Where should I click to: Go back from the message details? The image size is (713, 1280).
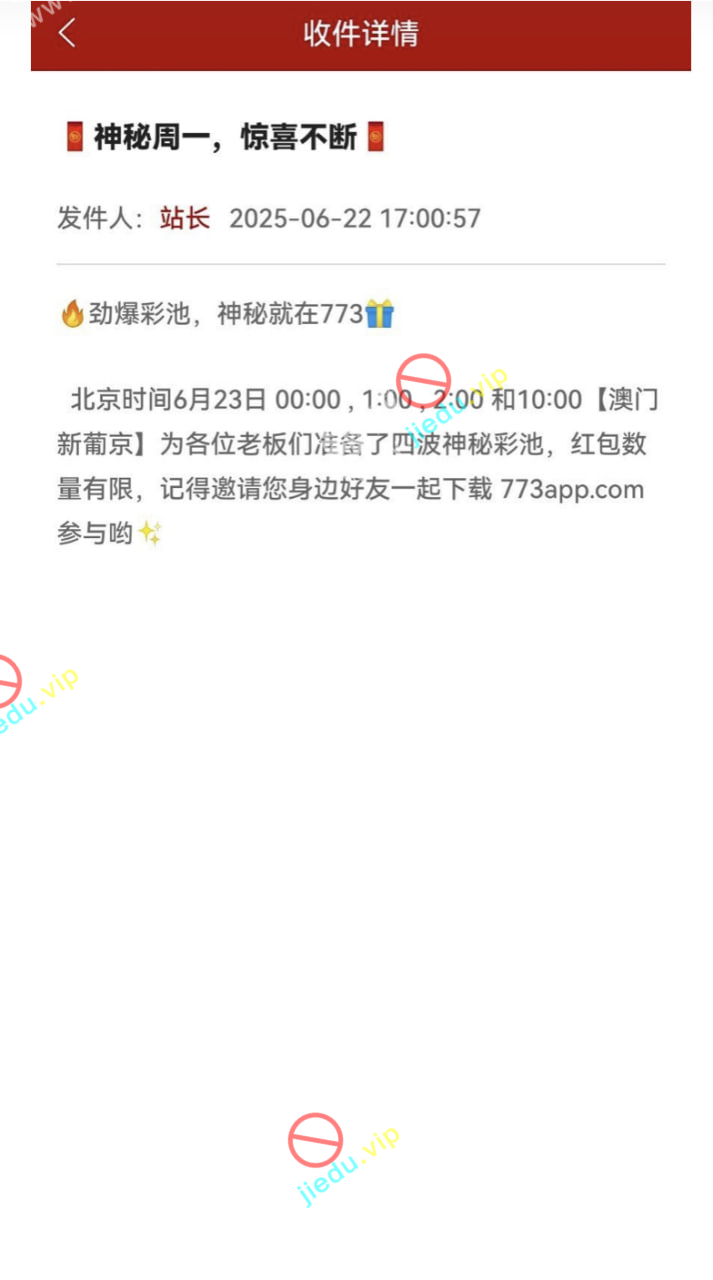pyautogui.click(x=66, y=33)
